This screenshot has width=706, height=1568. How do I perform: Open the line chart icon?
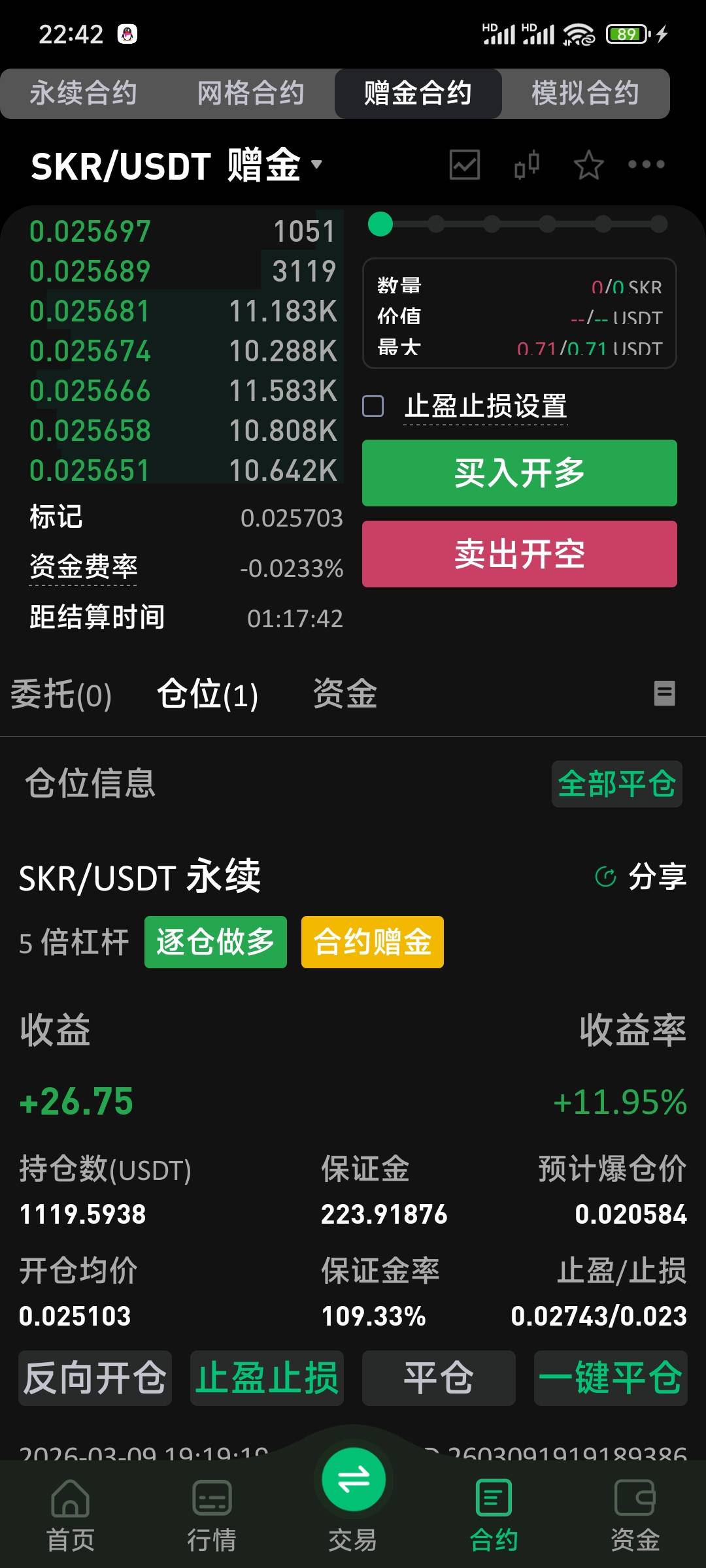(465, 165)
